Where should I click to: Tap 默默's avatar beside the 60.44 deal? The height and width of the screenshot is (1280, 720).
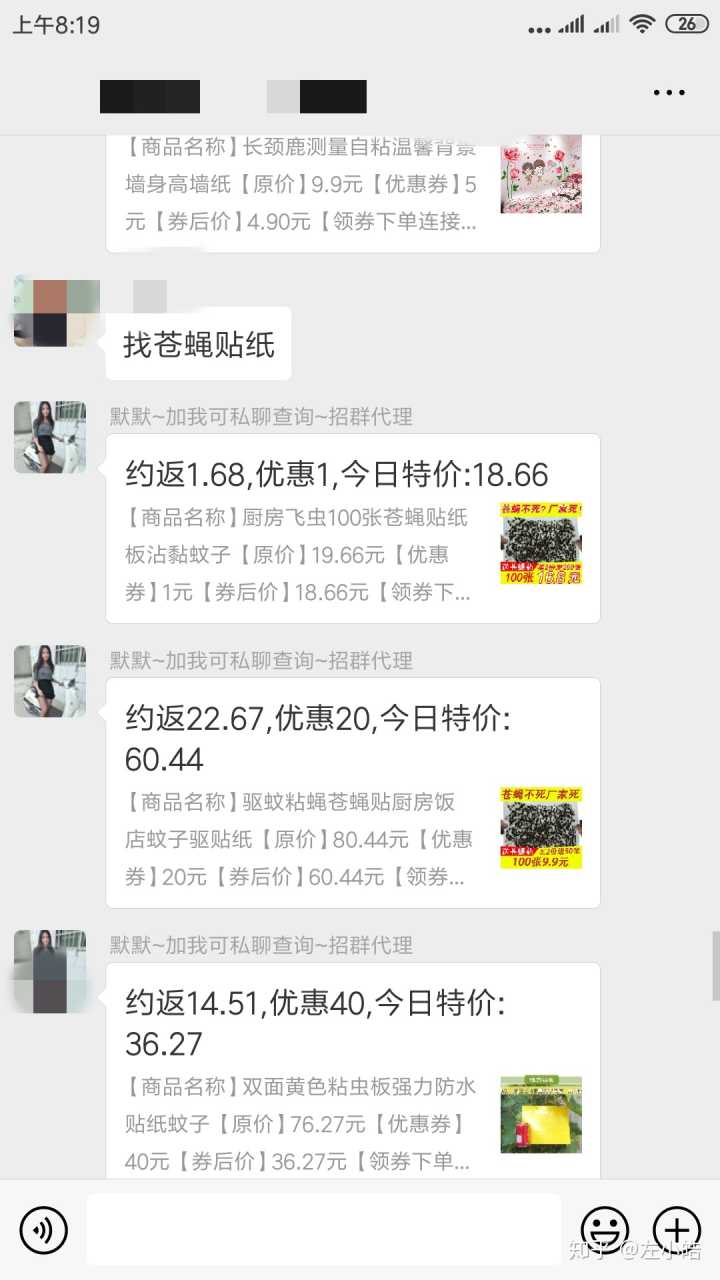(50, 681)
